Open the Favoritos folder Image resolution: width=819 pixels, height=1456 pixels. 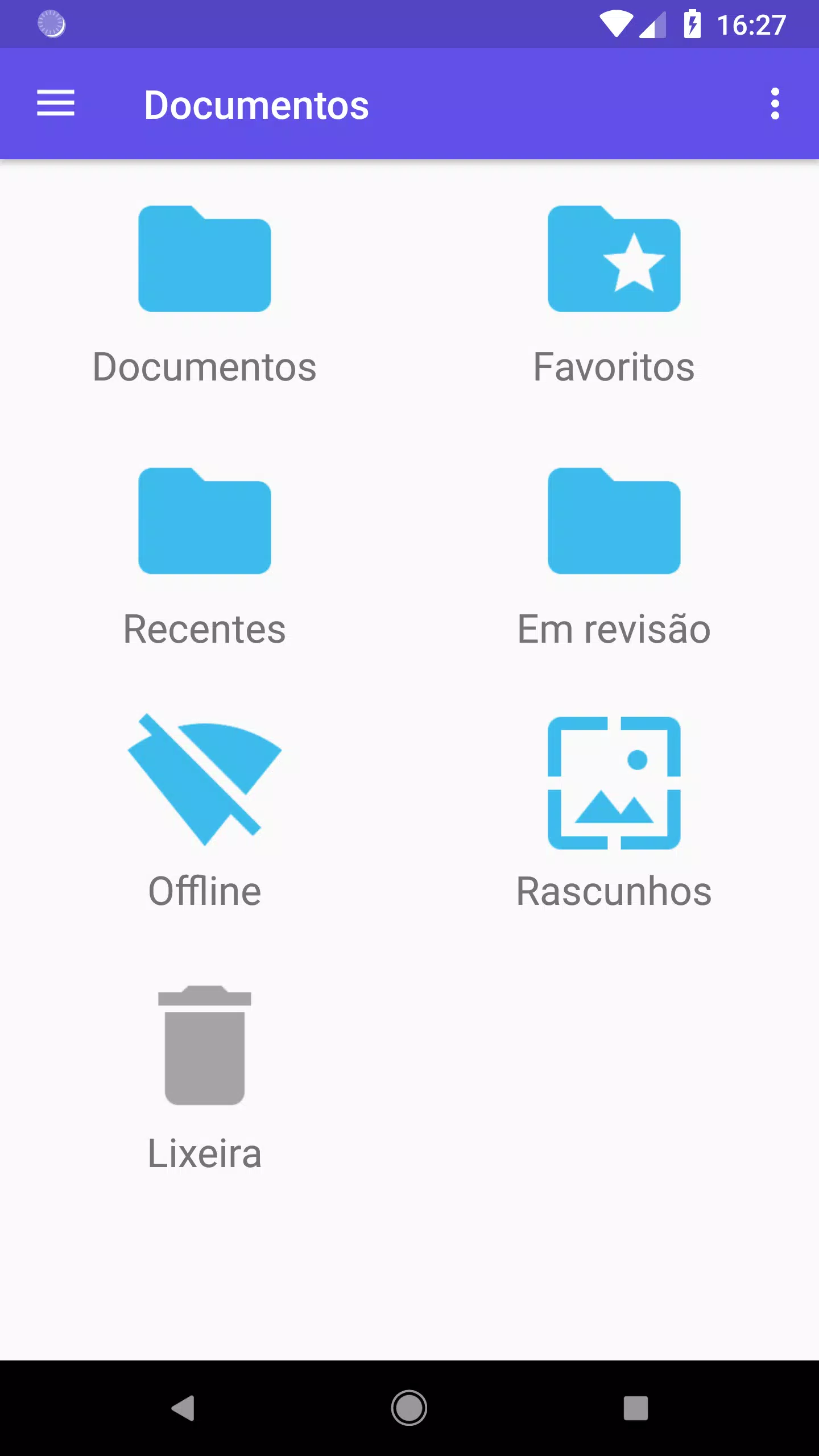click(x=614, y=296)
